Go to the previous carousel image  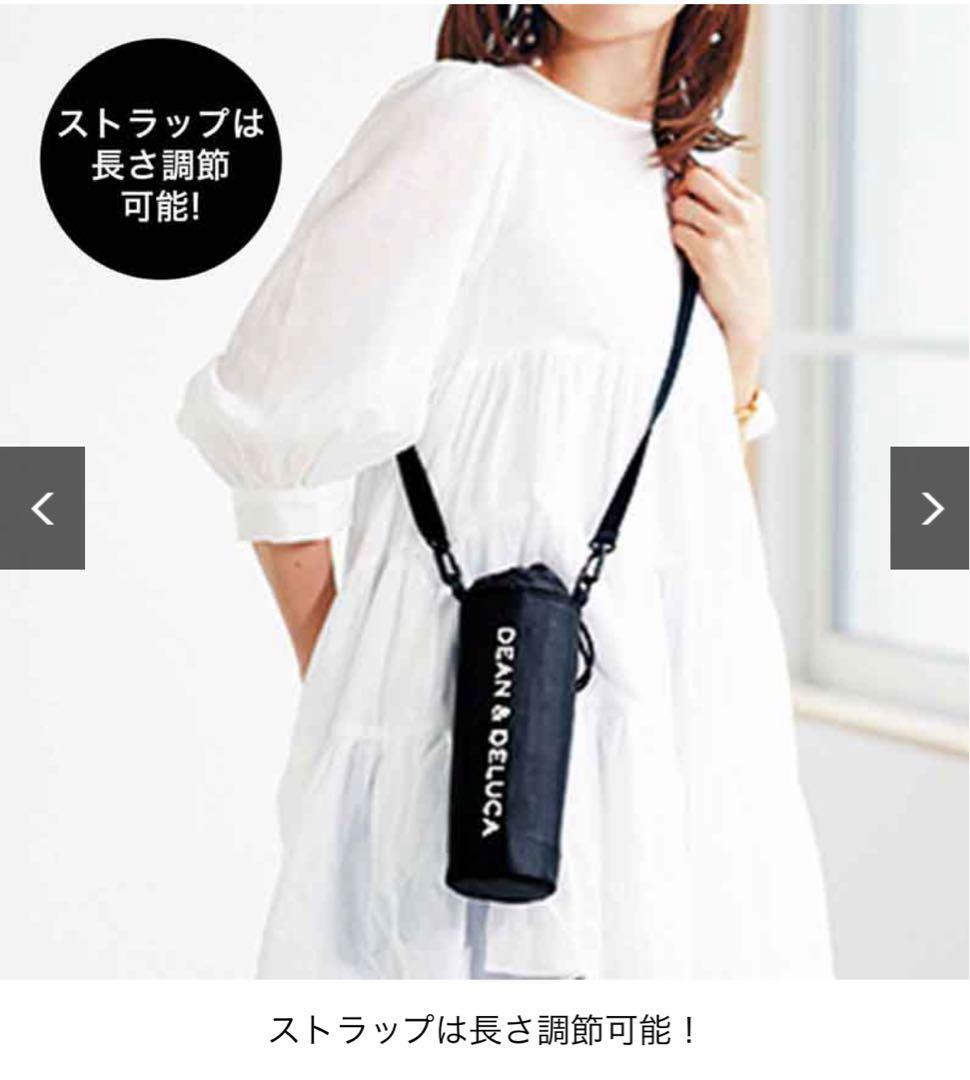pos(42,508)
